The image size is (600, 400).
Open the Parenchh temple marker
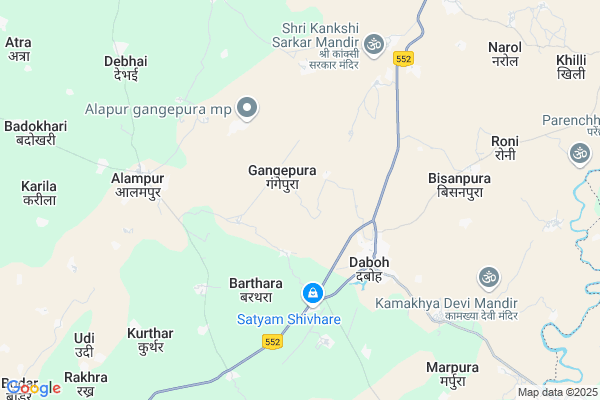577,154
